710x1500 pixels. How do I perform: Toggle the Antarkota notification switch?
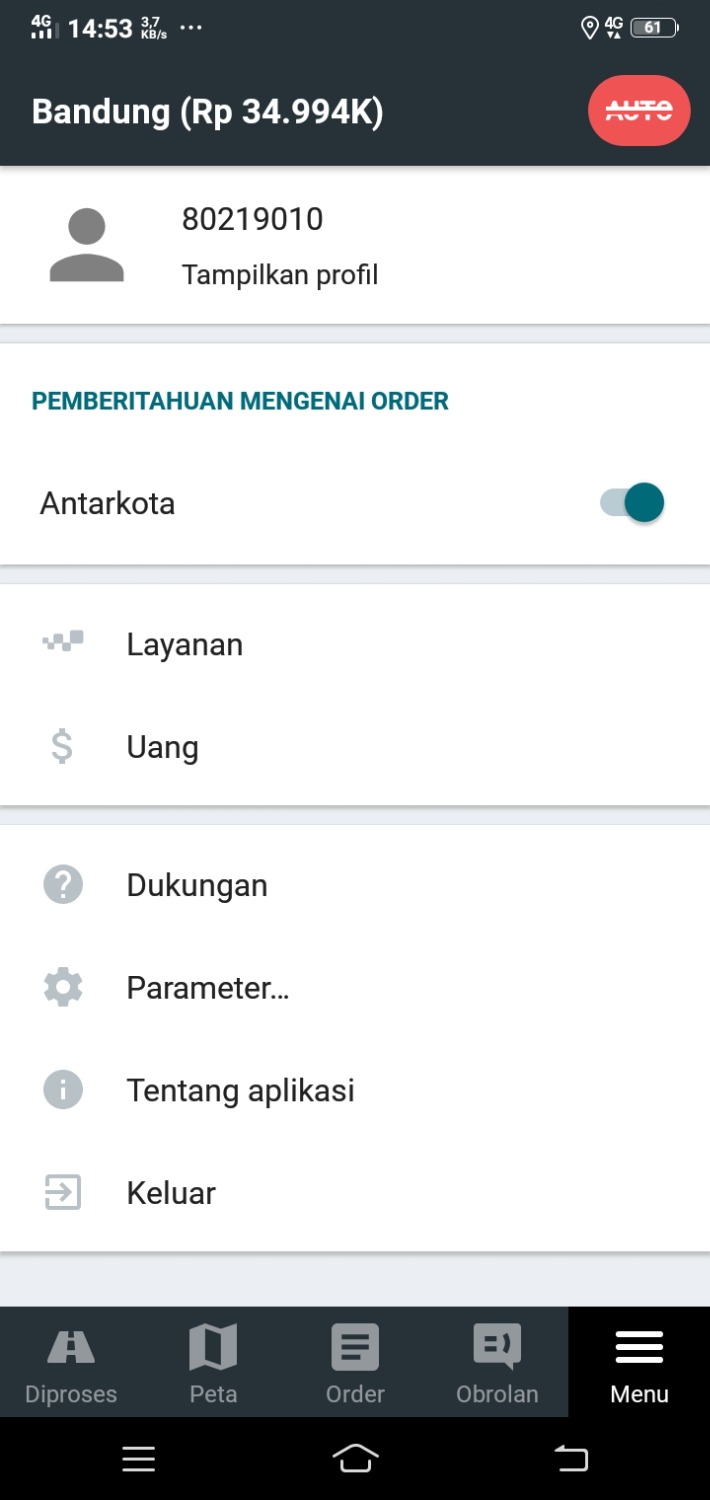click(x=632, y=503)
